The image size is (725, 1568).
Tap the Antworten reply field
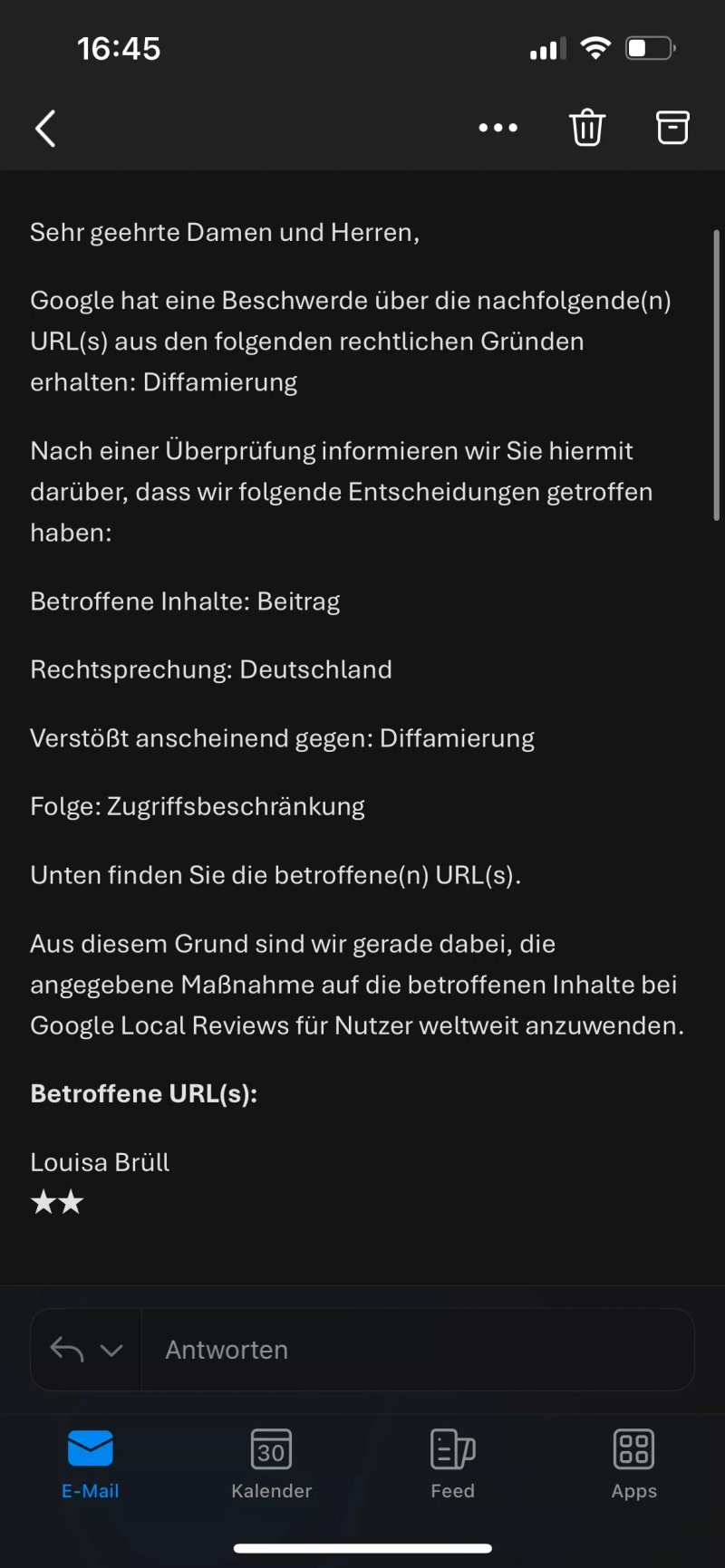418,1350
